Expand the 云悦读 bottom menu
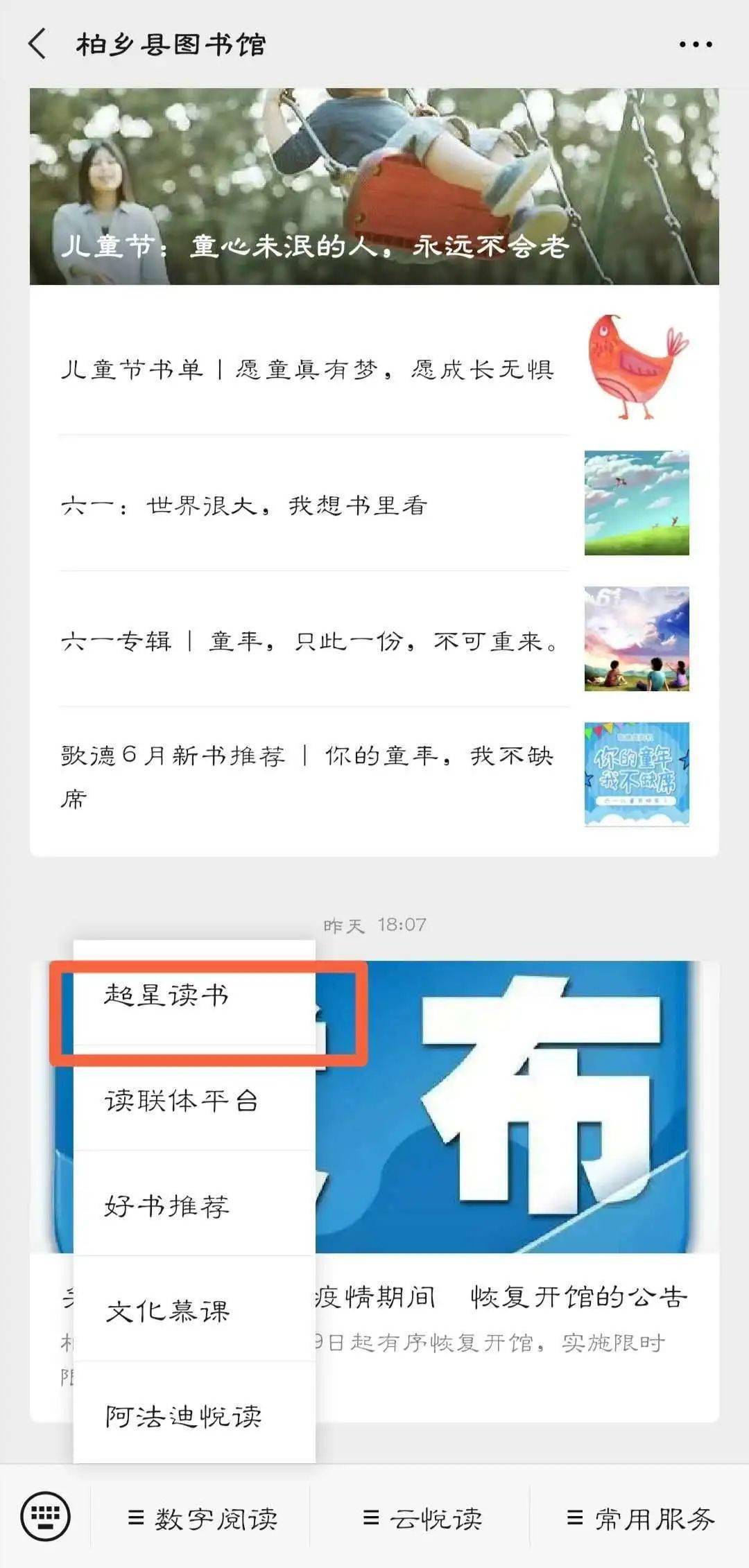The height and width of the screenshot is (1568, 749). point(422,1519)
